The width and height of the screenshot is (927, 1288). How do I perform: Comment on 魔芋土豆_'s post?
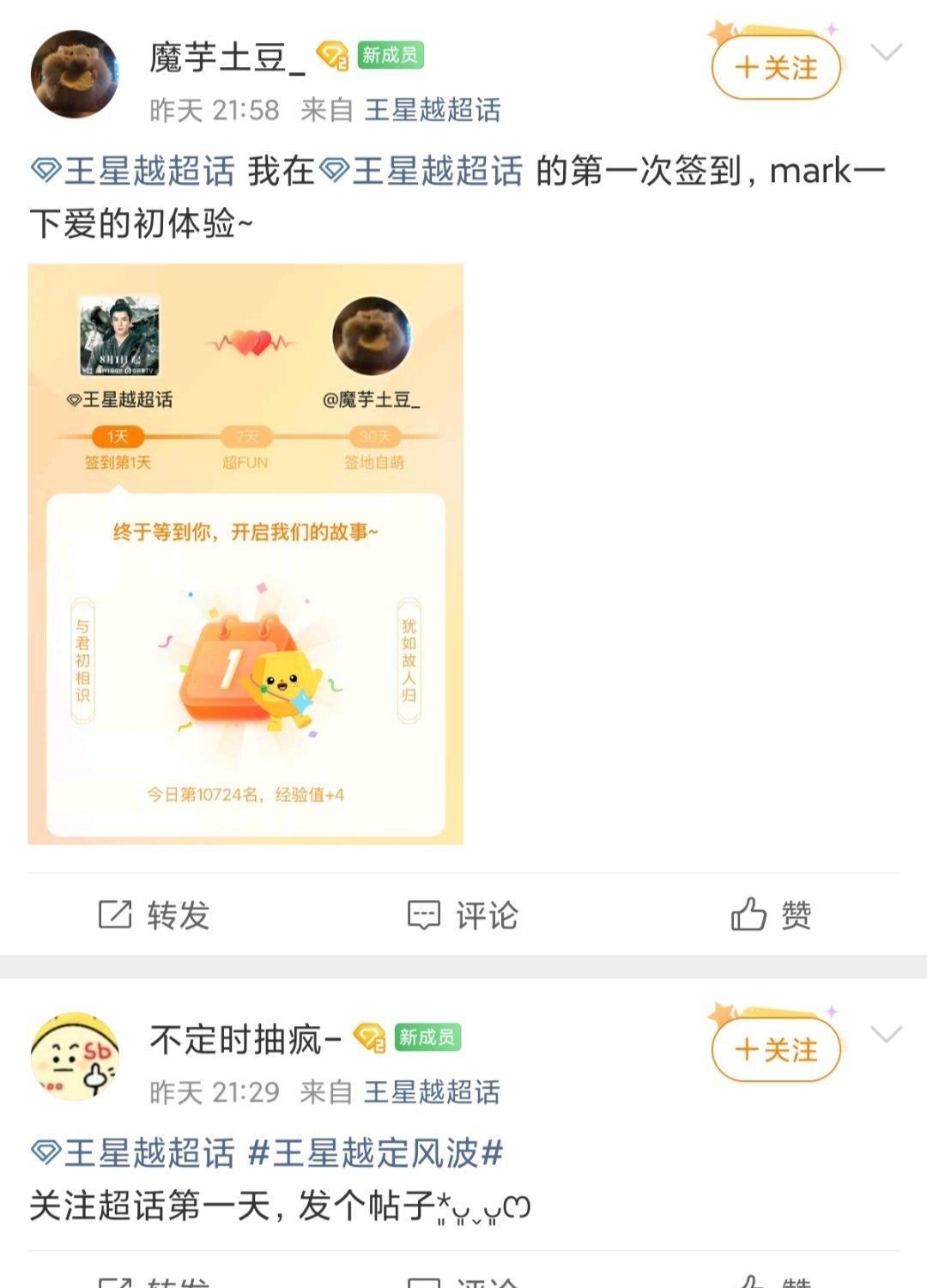(x=463, y=915)
